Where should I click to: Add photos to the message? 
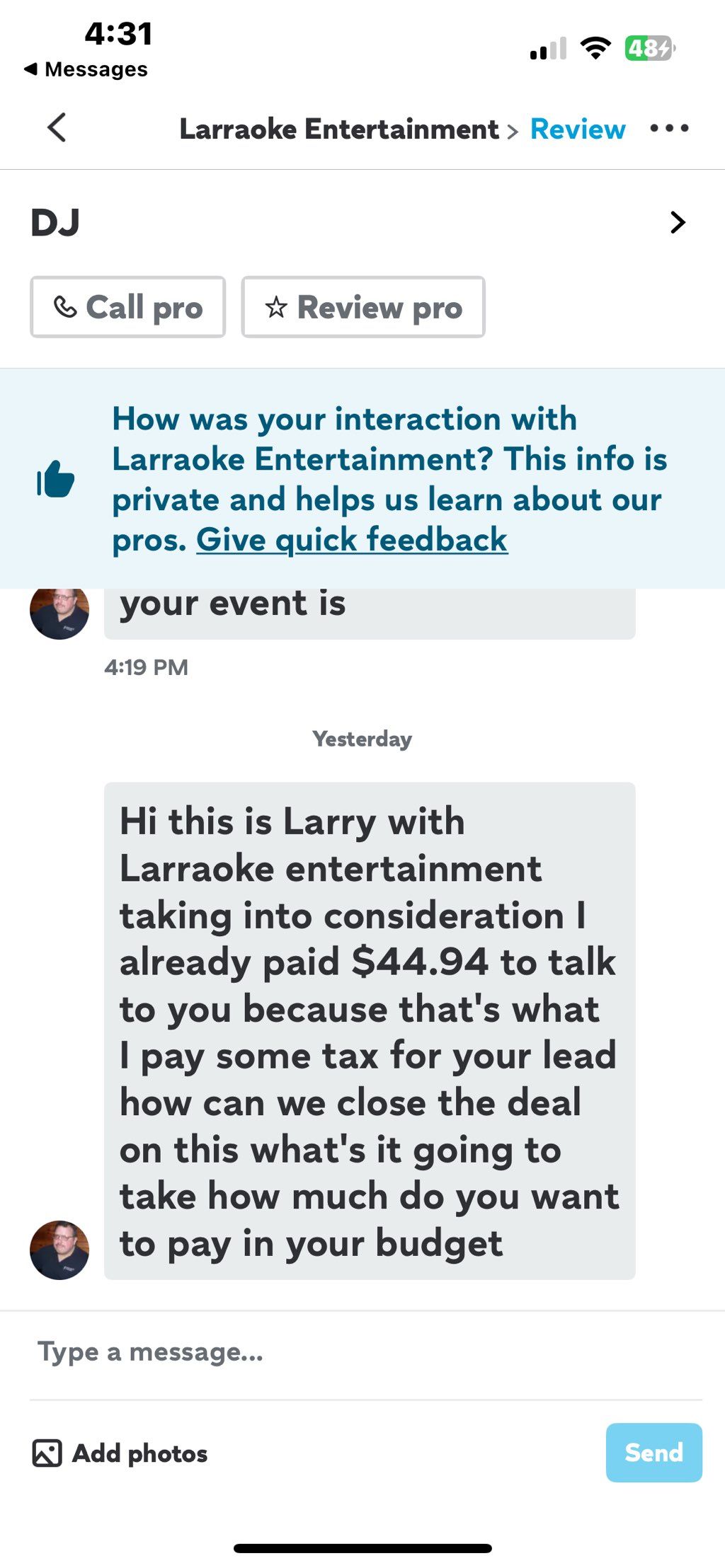pyautogui.click(x=120, y=1453)
